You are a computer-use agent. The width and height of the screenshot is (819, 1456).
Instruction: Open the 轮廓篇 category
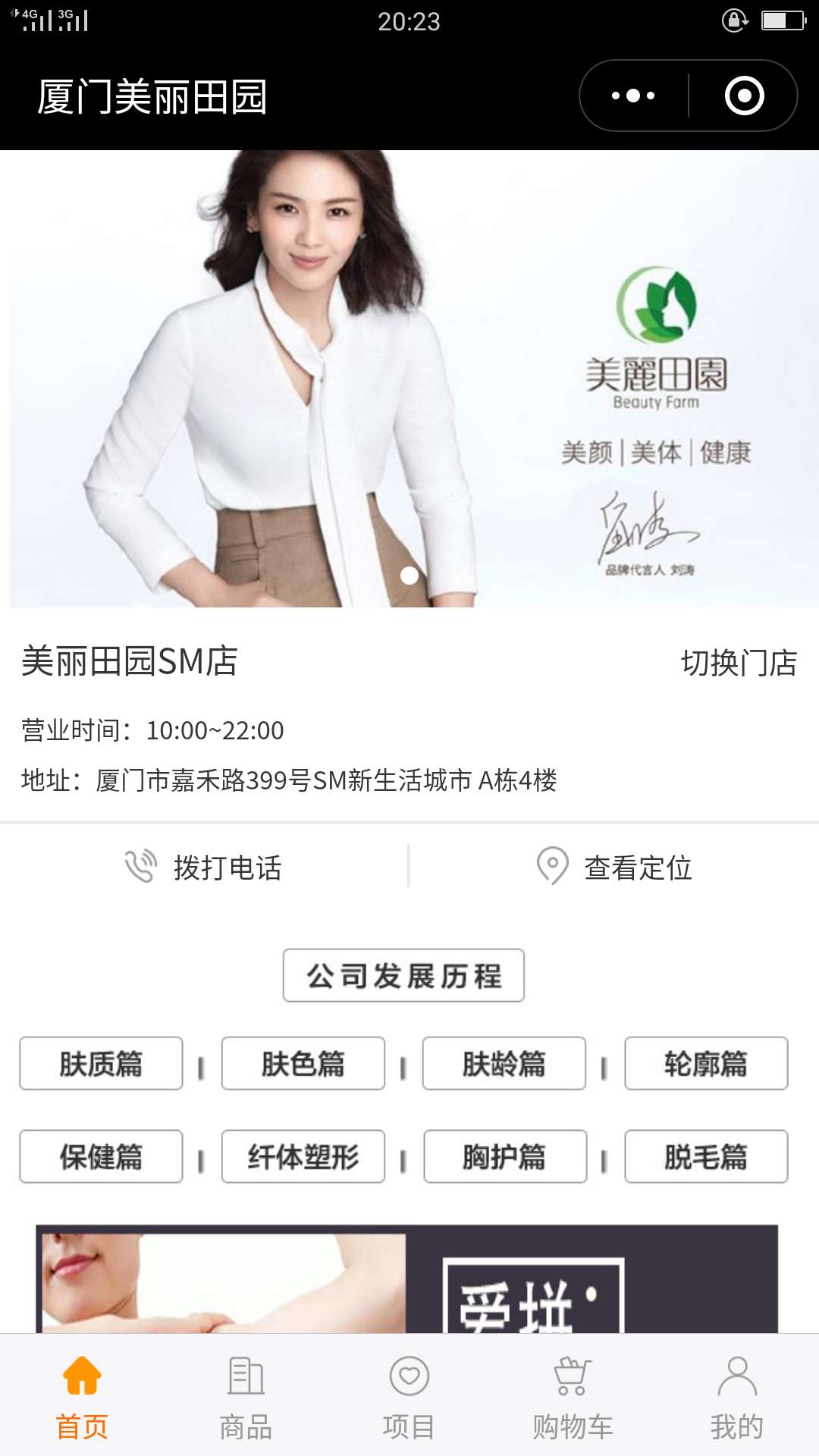(x=706, y=1063)
